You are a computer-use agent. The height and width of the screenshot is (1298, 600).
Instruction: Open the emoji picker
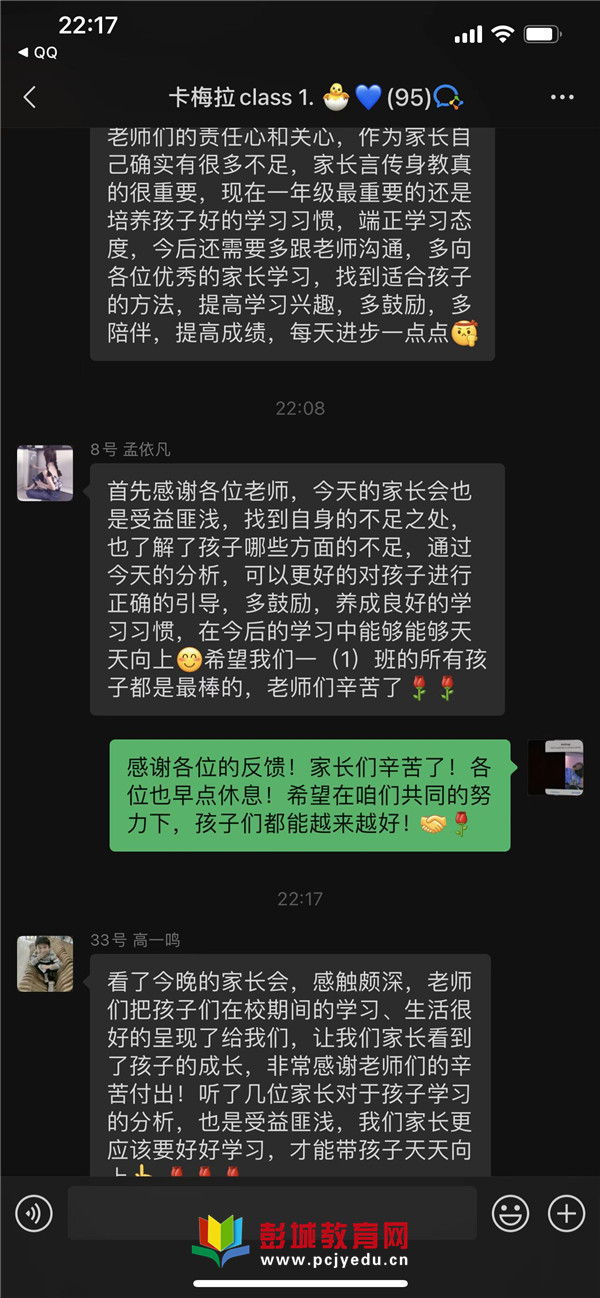(x=510, y=1214)
